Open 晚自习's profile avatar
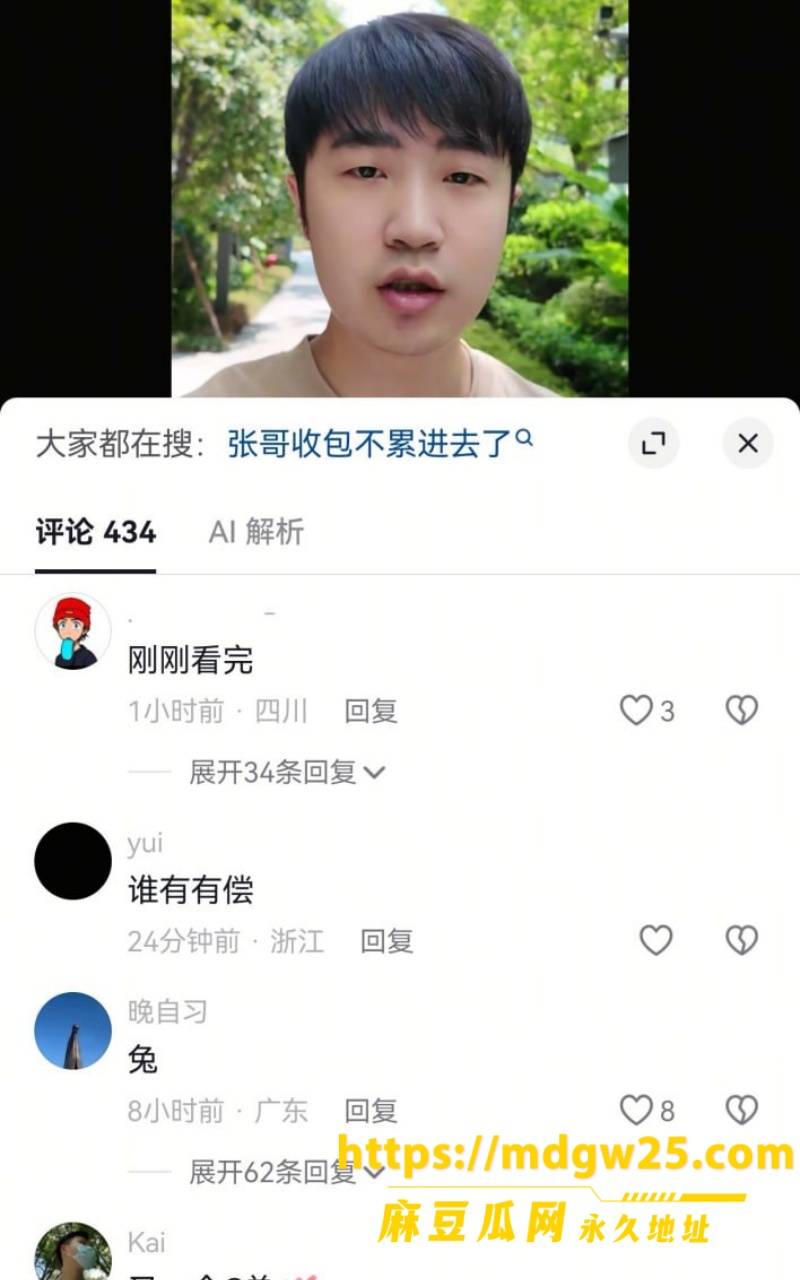The image size is (800, 1280). [x=73, y=1031]
